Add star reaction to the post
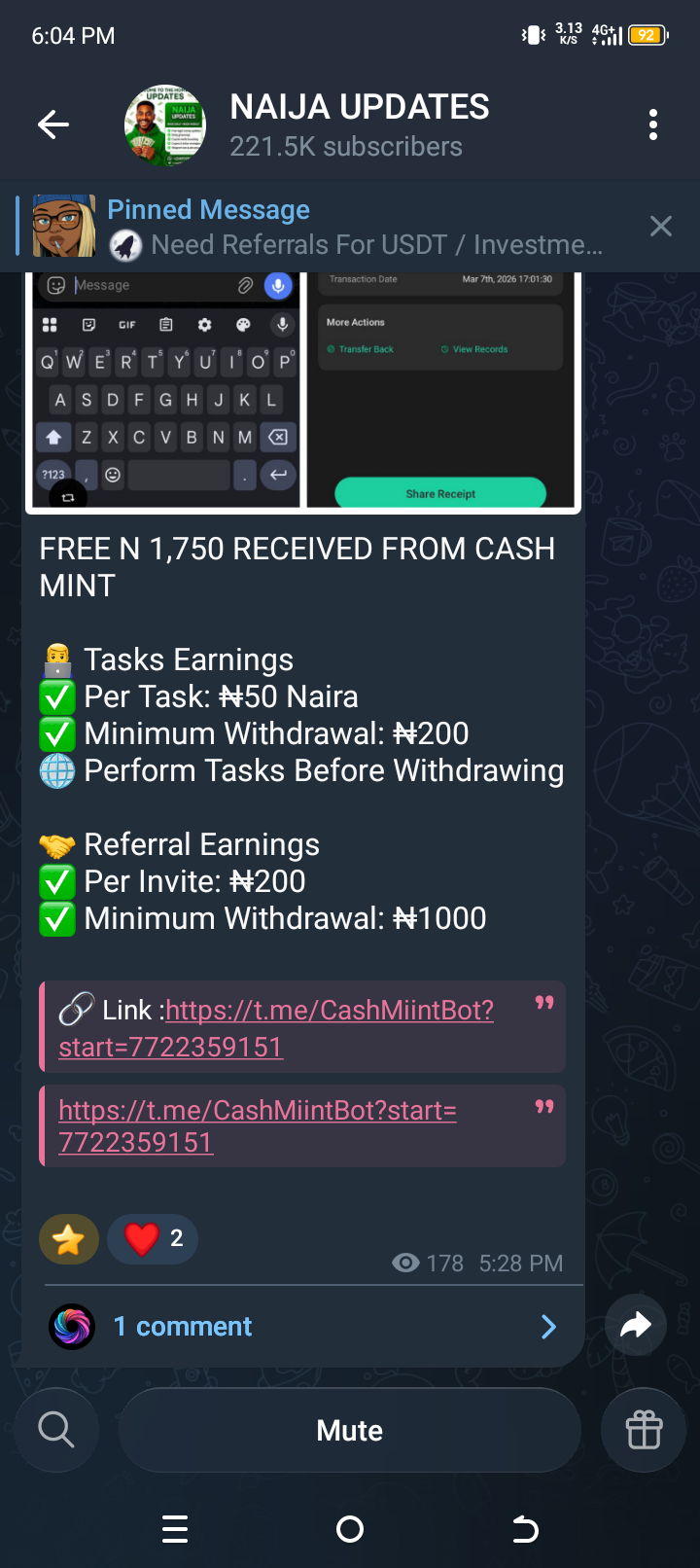 tap(68, 1239)
